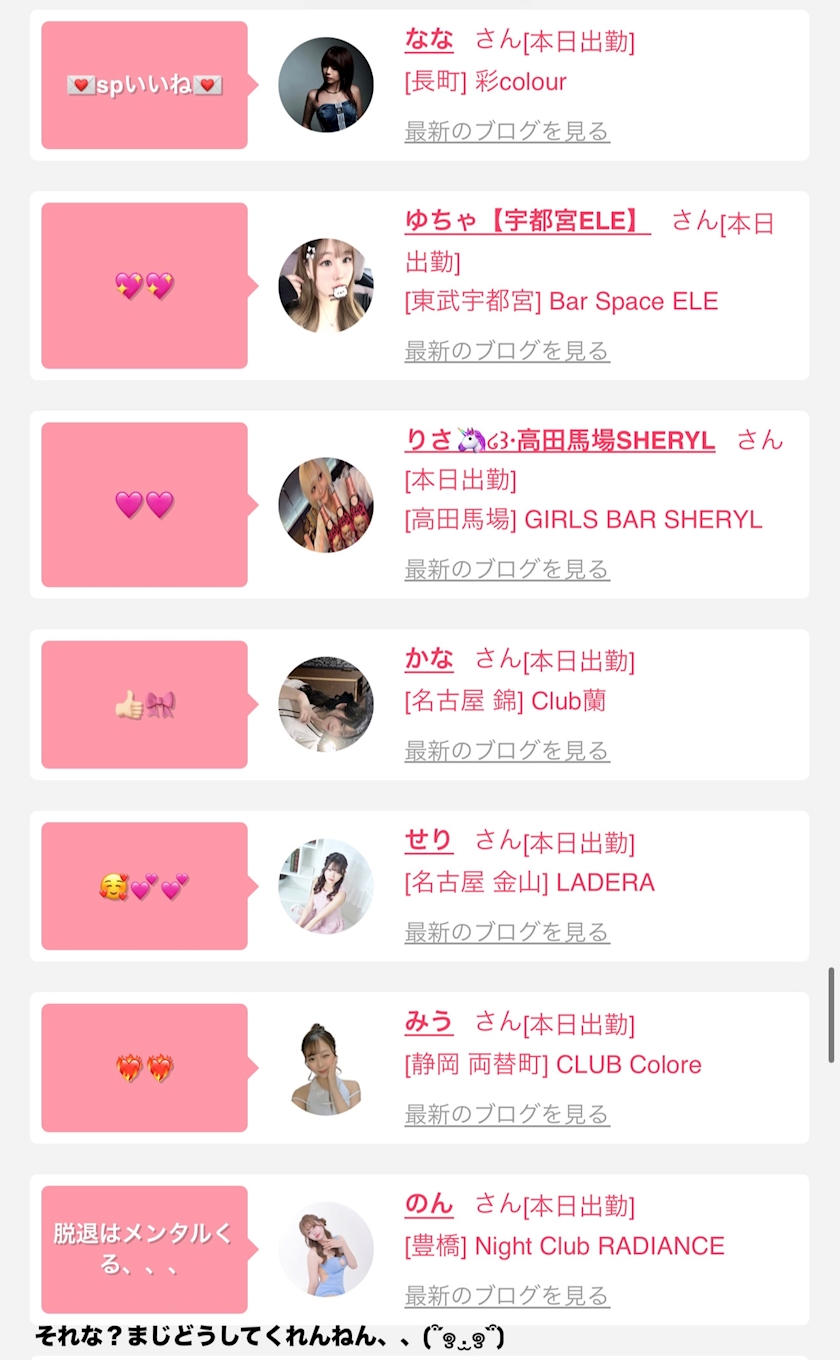View latest blog of GIRLS BAR SHERYL's りさ
The height and width of the screenshot is (1360, 840).
click(507, 569)
